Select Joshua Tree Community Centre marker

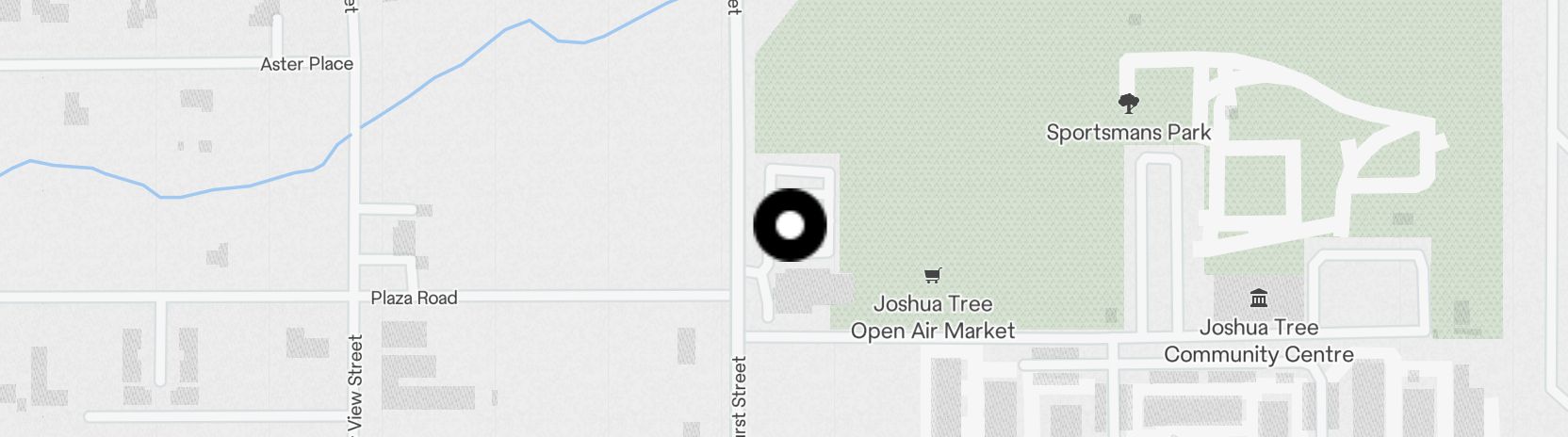tap(1258, 299)
